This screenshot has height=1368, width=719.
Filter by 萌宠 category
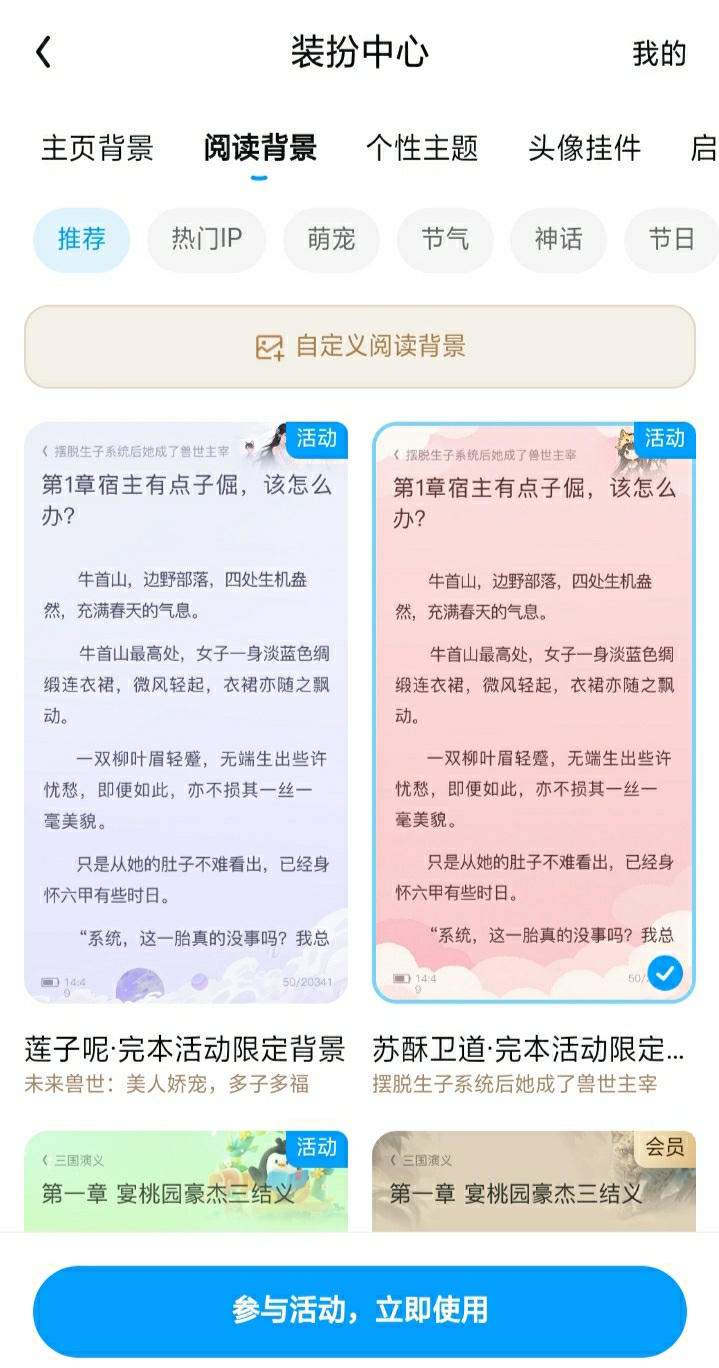click(331, 240)
